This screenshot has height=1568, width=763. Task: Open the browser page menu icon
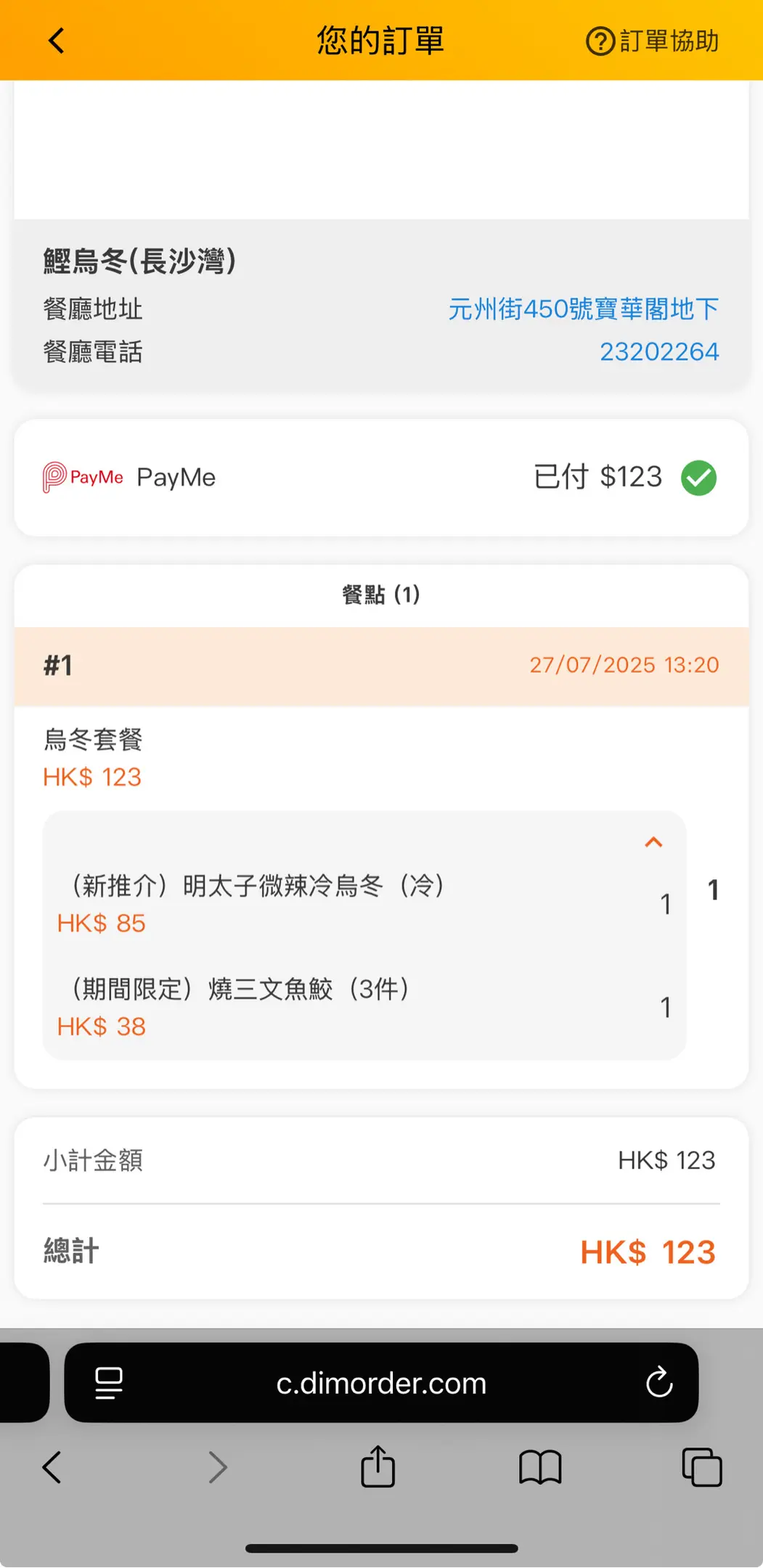click(x=109, y=1382)
